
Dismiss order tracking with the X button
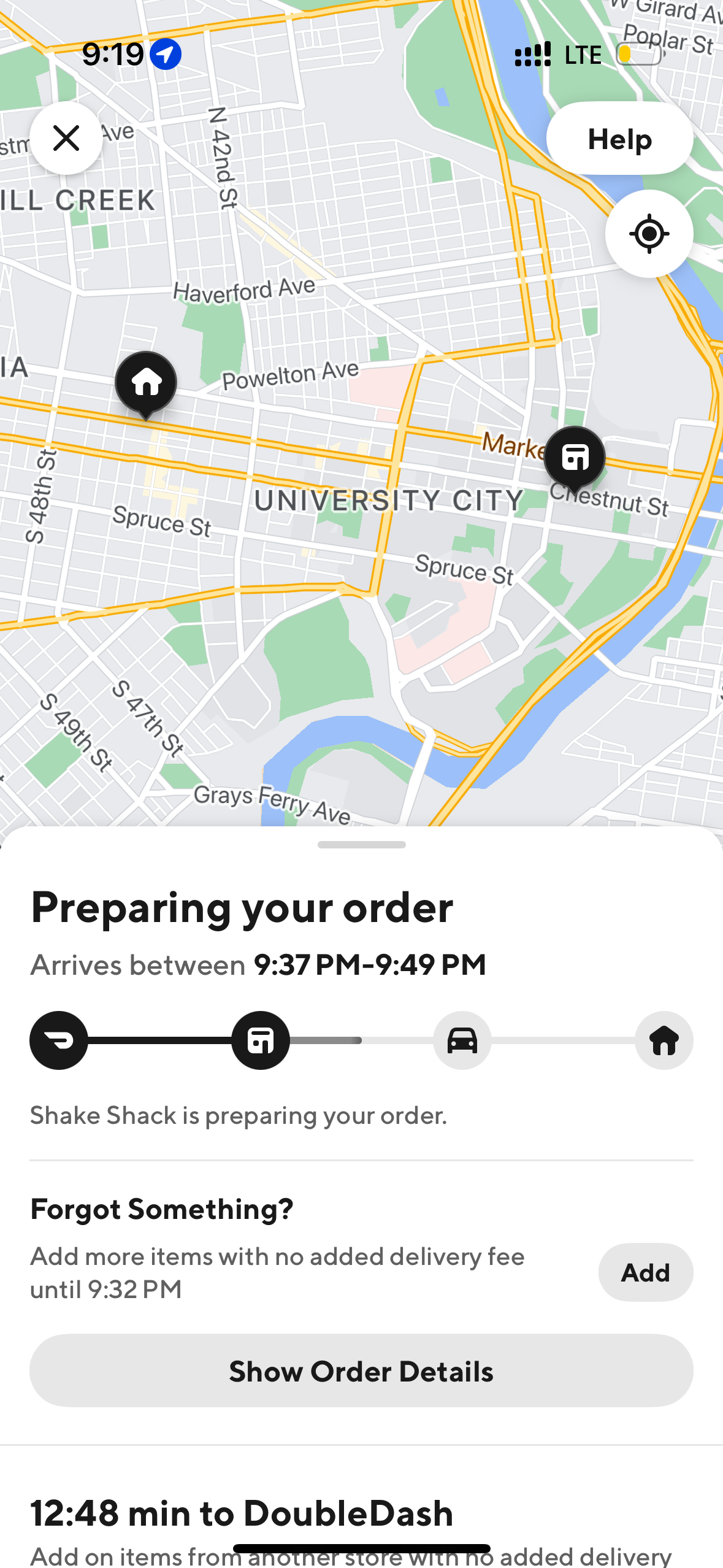pyautogui.click(x=66, y=139)
